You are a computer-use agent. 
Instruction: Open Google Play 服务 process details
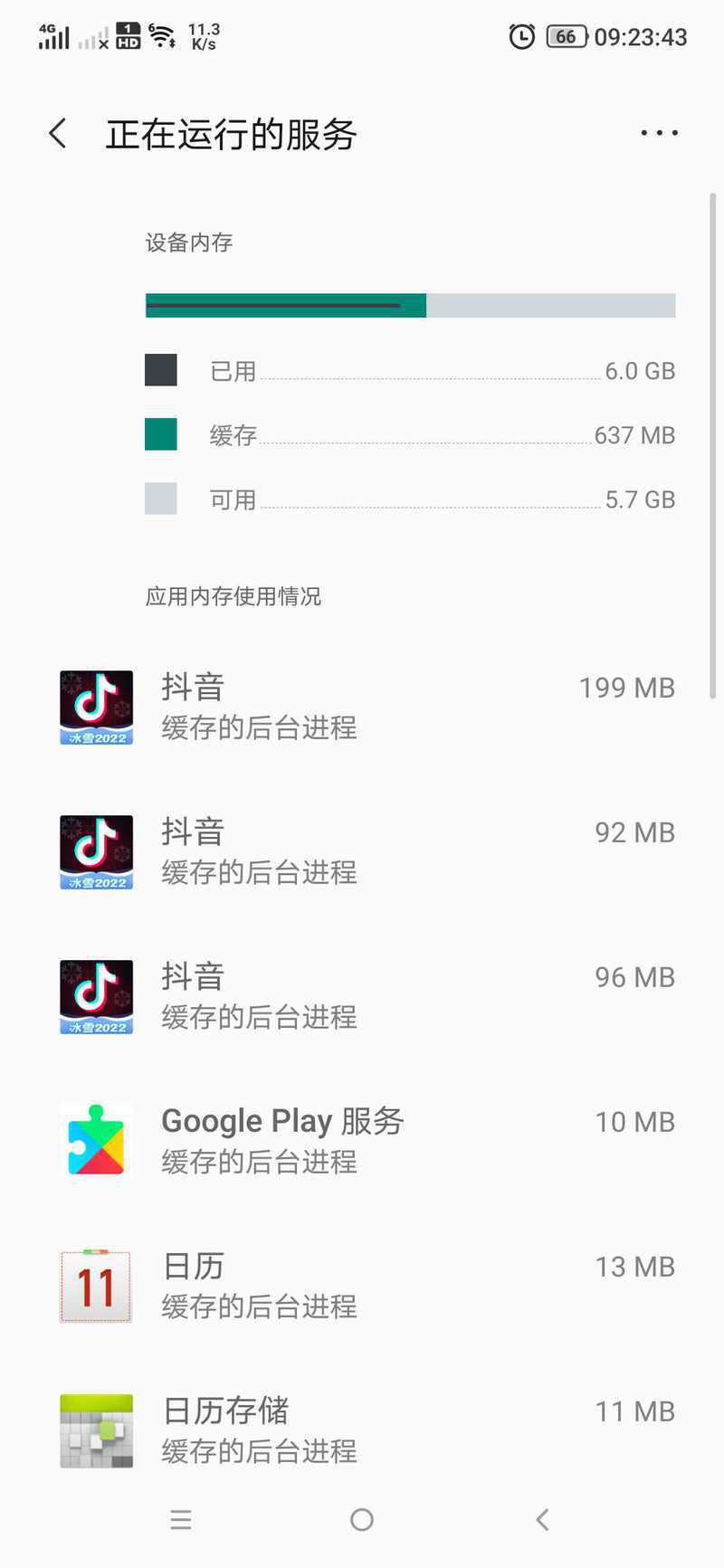[362, 1142]
